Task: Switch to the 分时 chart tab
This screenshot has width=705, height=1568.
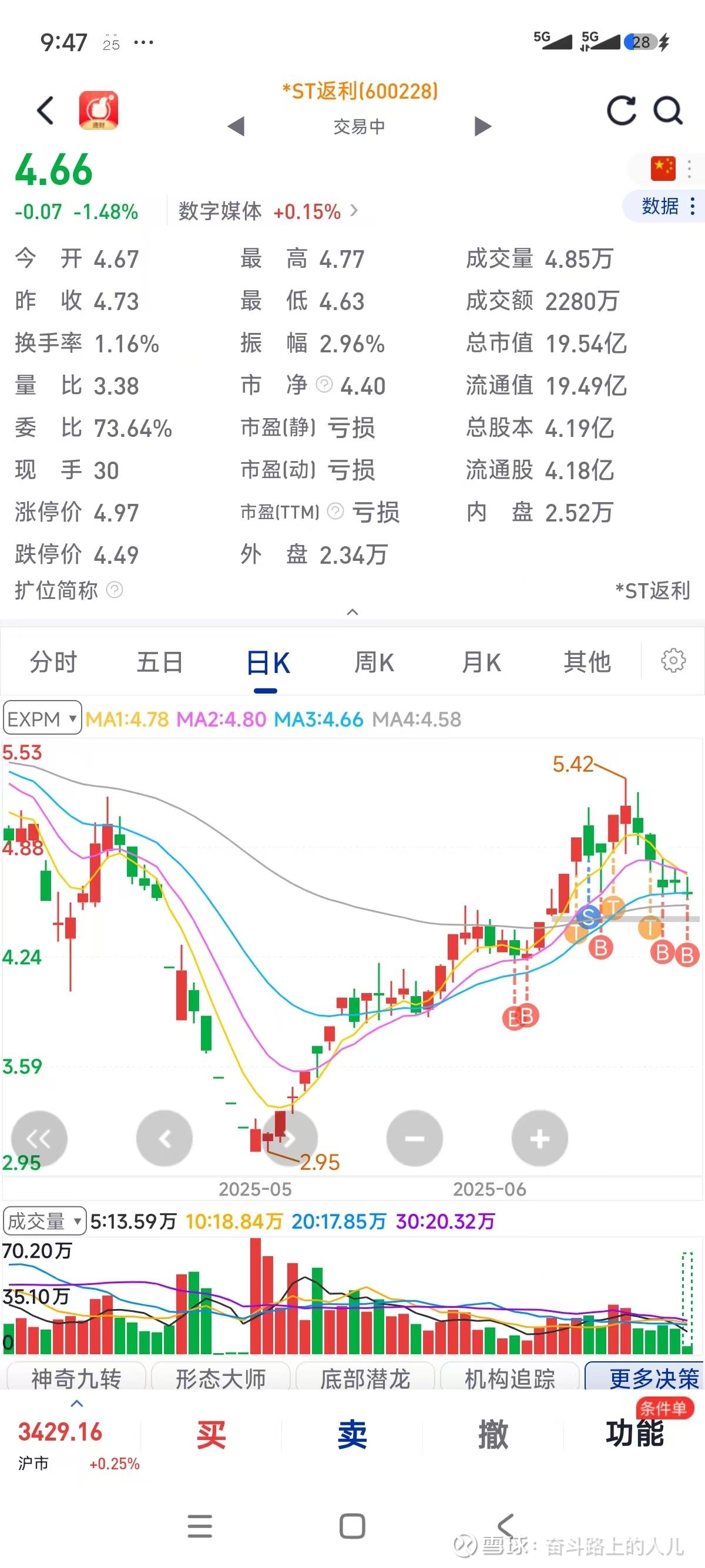Action: 53,662
